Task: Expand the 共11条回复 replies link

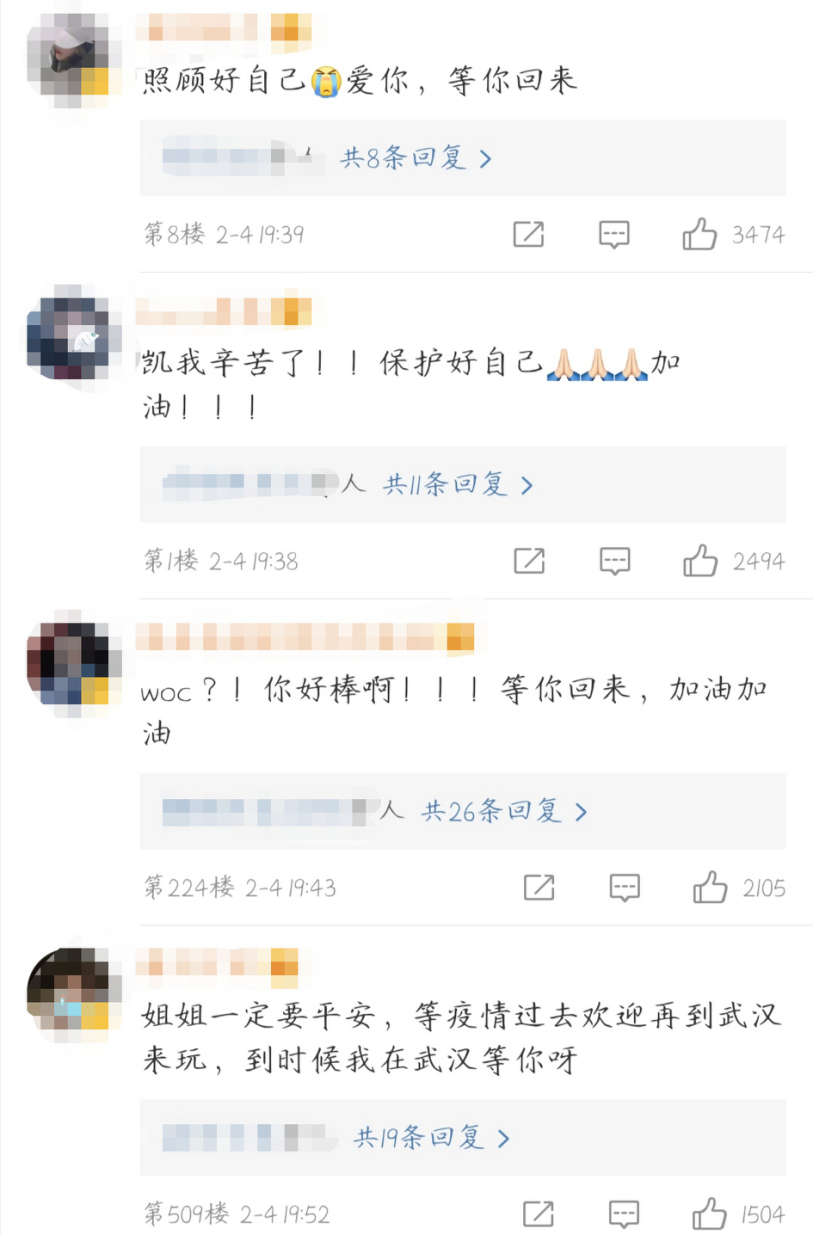Action: (458, 485)
